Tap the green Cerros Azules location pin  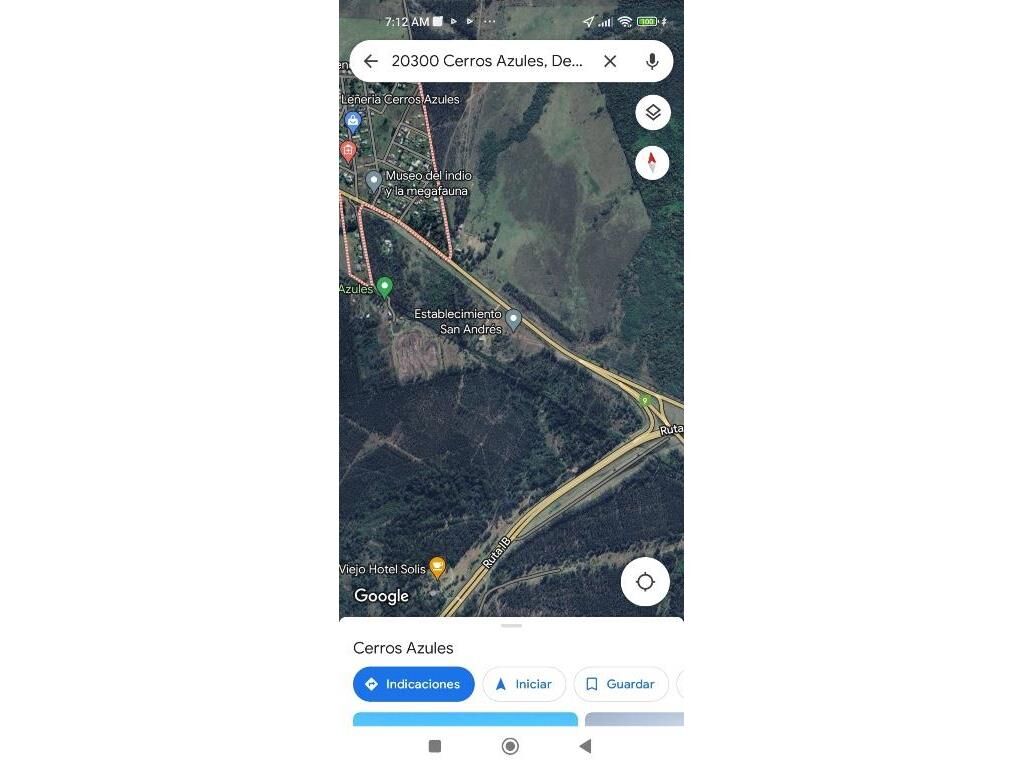tap(384, 287)
